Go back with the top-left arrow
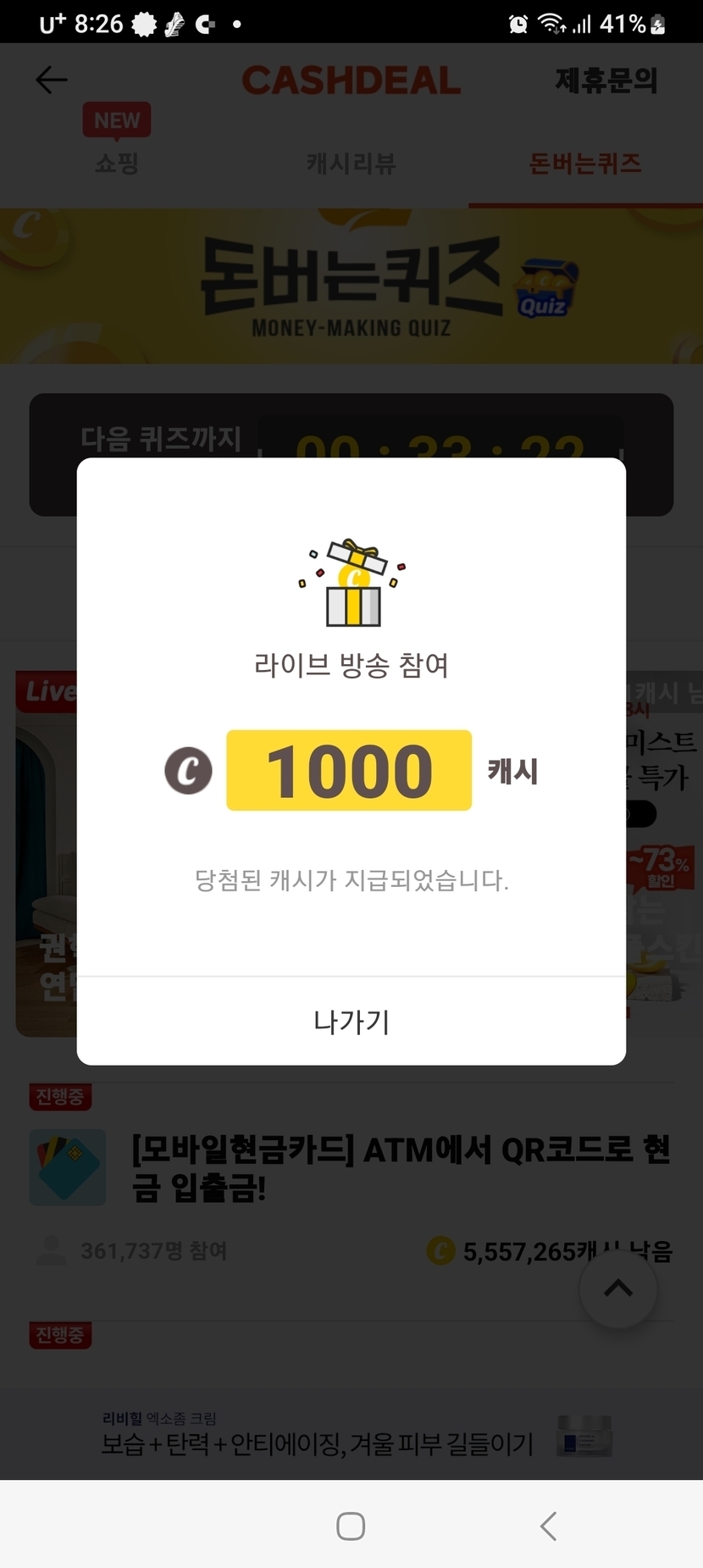This screenshot has width=703, height=1568. coord(52,80)
